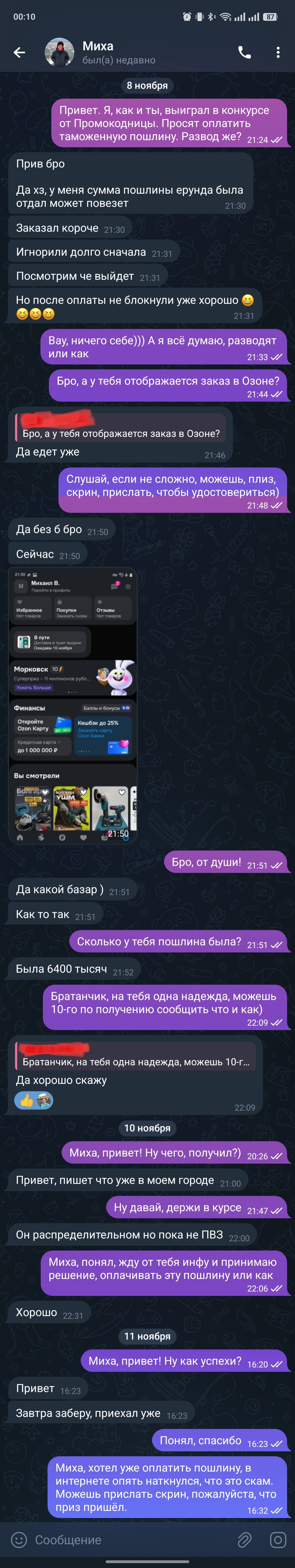Focus the Сообщение text field
This screenshot has width=295, height=1568.
pos(128,1540)
